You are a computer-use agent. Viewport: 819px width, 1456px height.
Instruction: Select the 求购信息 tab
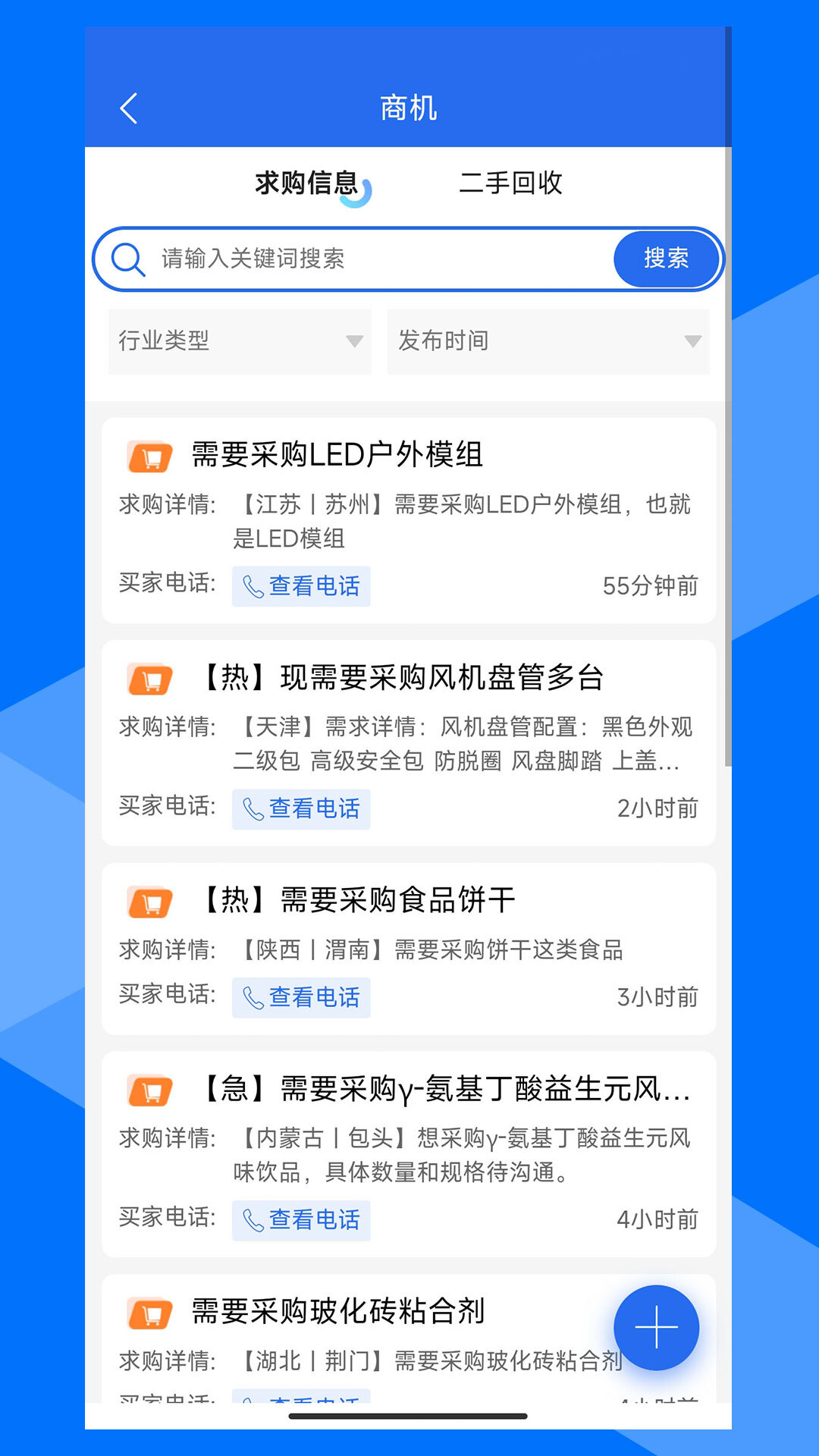click(306, 183)
